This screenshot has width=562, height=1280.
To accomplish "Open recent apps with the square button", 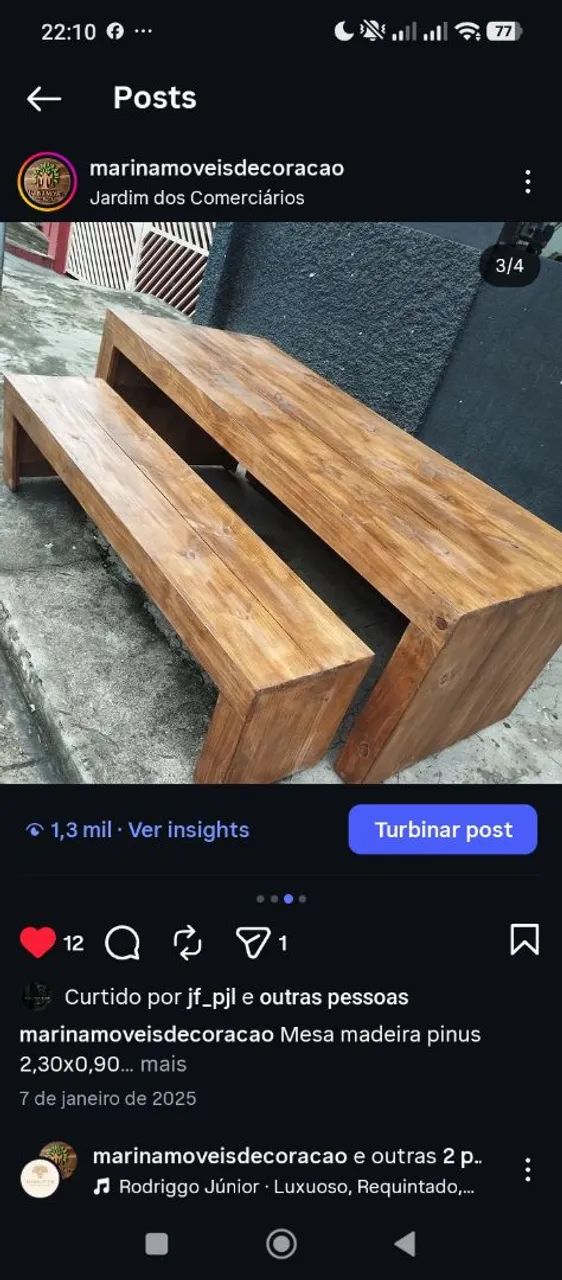I will (x=157, y=1243).
